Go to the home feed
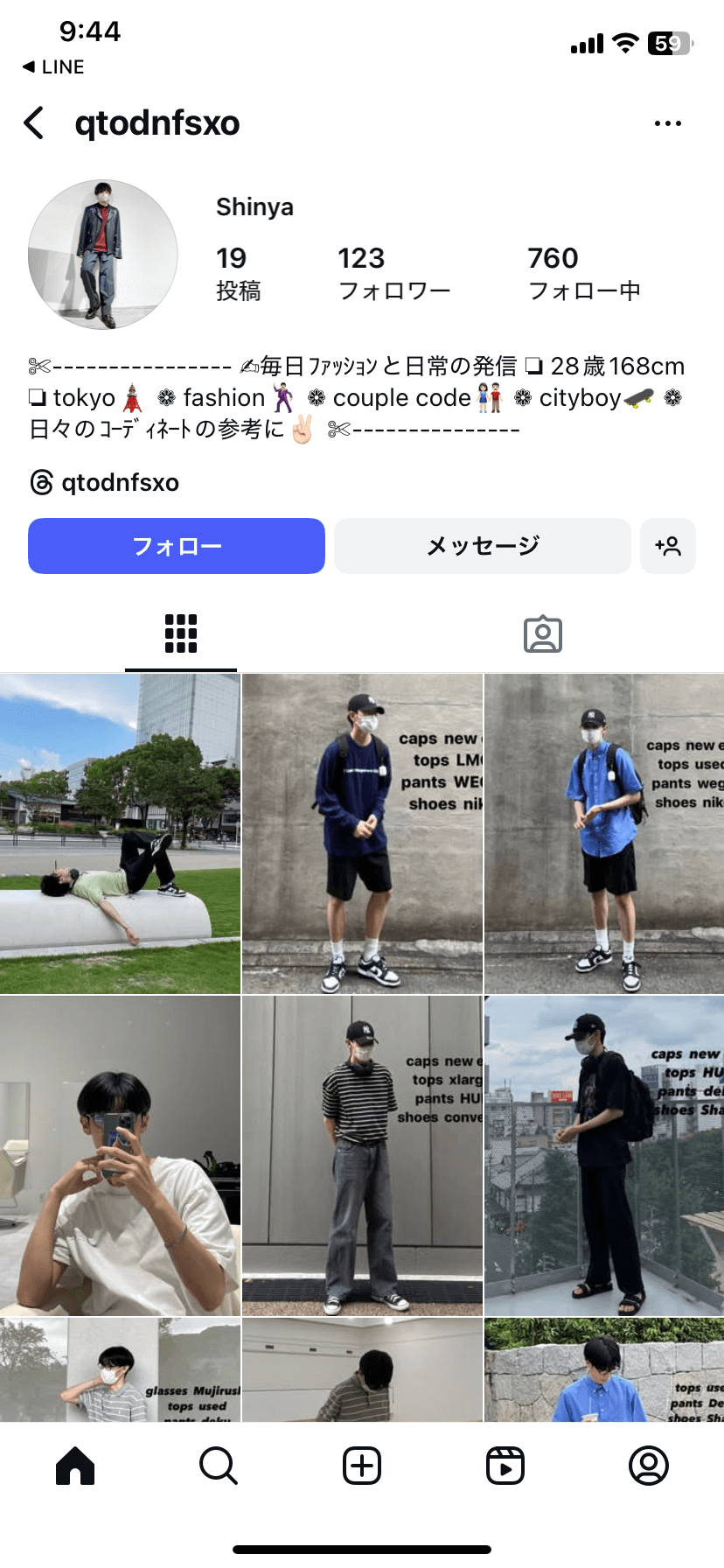This screenshot has width=724, height=1568. [75, 1466]
